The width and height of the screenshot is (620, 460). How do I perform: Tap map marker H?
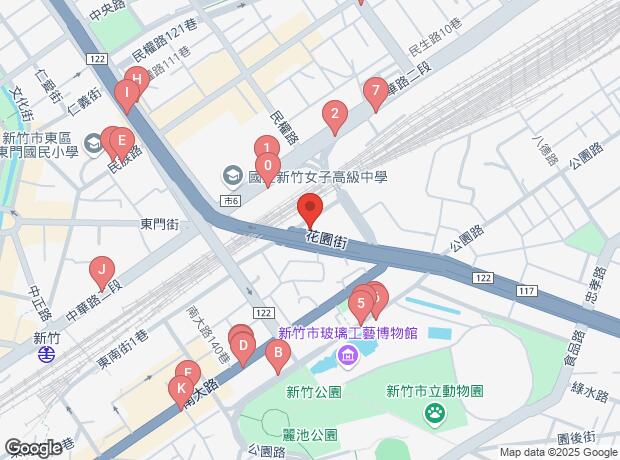coord(137,81)
